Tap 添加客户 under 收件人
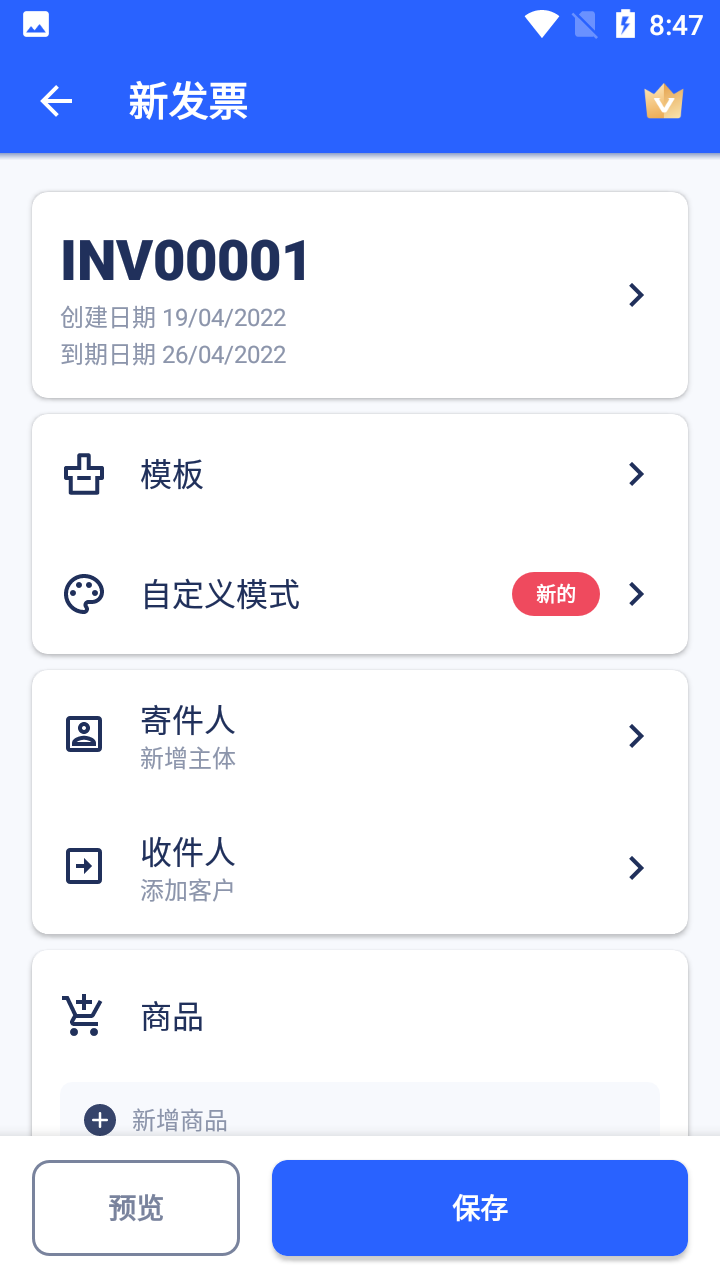This screenshot has height=1280, width=720. click(188, 890)
